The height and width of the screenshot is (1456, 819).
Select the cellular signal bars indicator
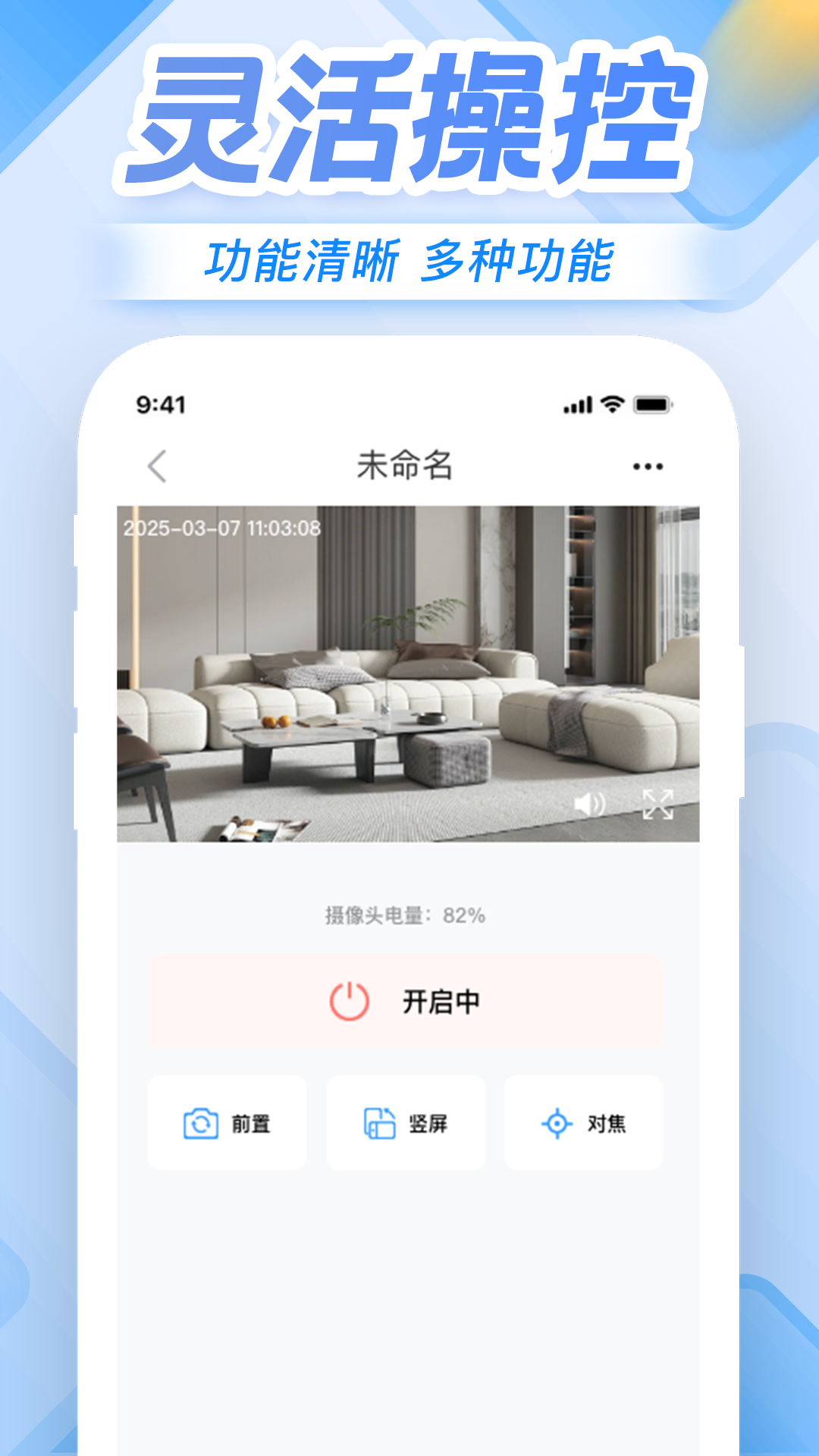(579, 405)
